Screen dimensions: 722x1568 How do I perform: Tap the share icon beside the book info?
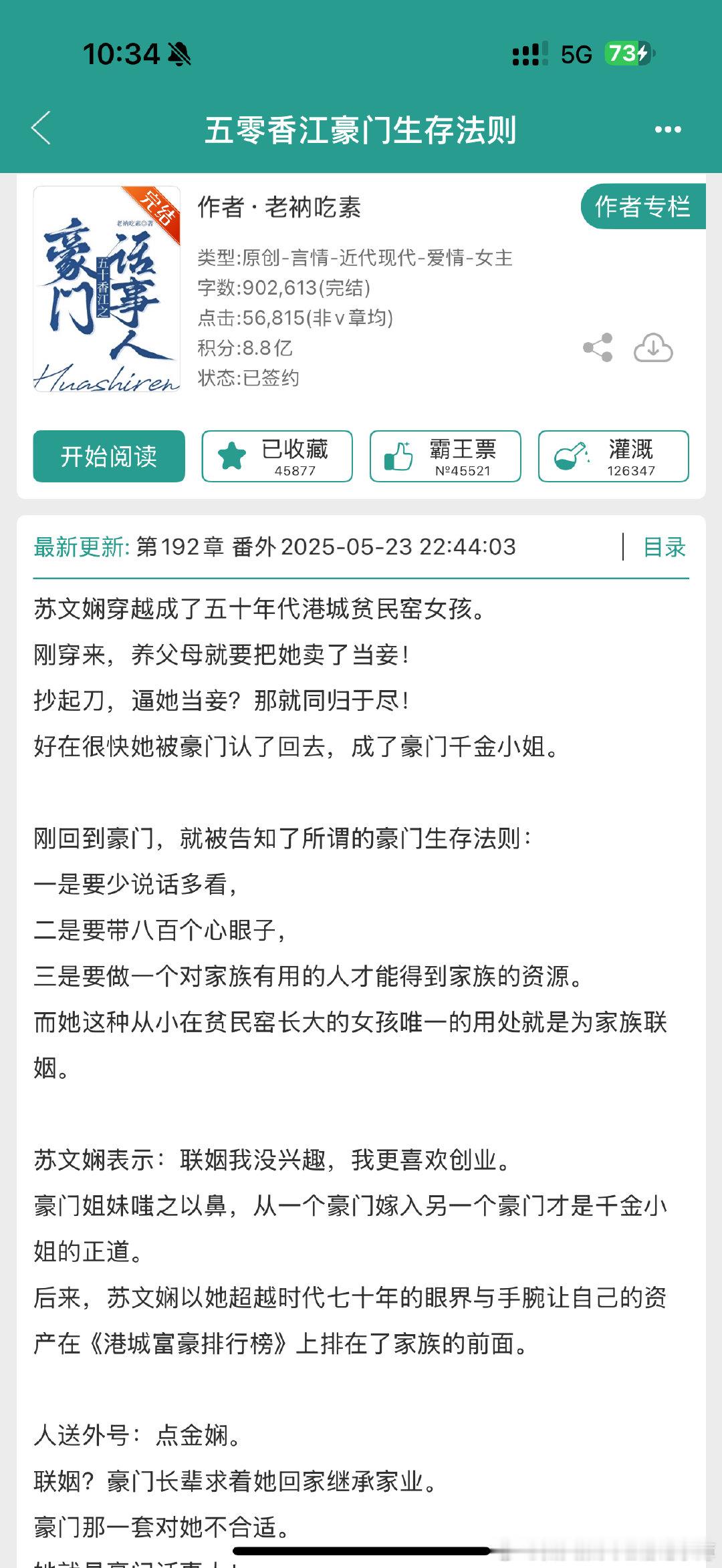coord(598,346)
